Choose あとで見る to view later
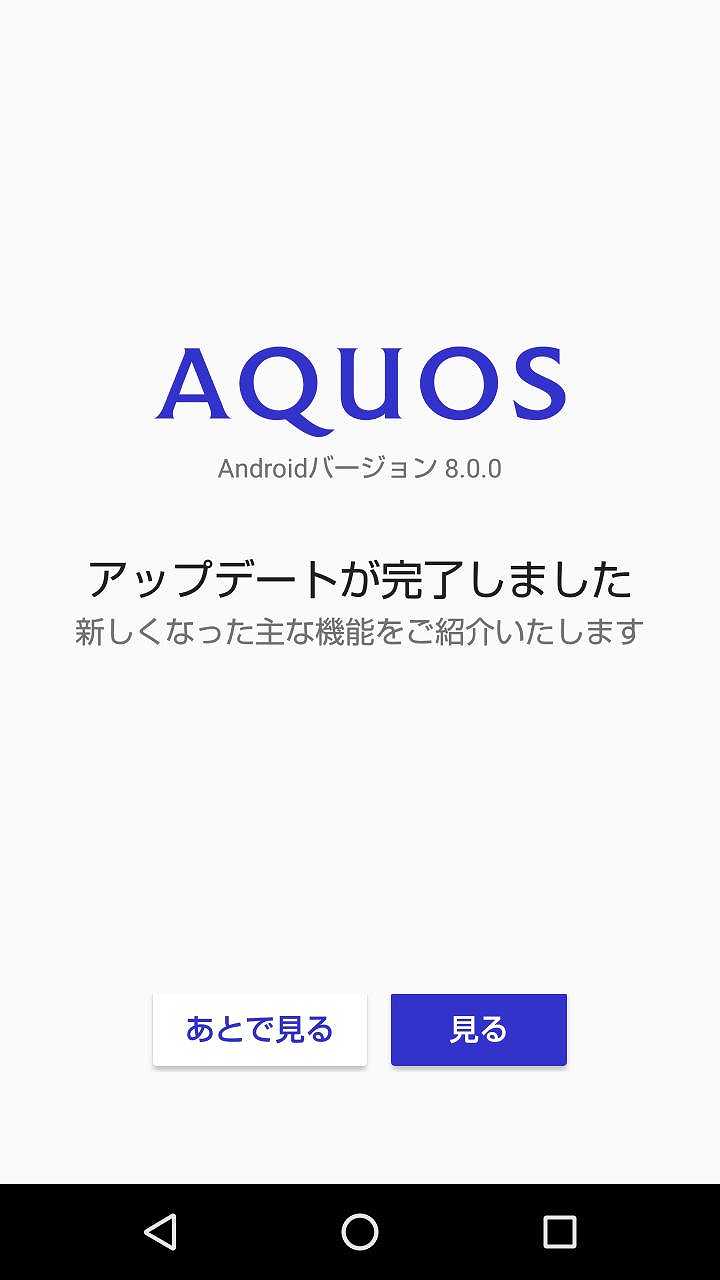Image resolution: width=720 pixels, height=1280 pixels. (x=259, y=1029)
